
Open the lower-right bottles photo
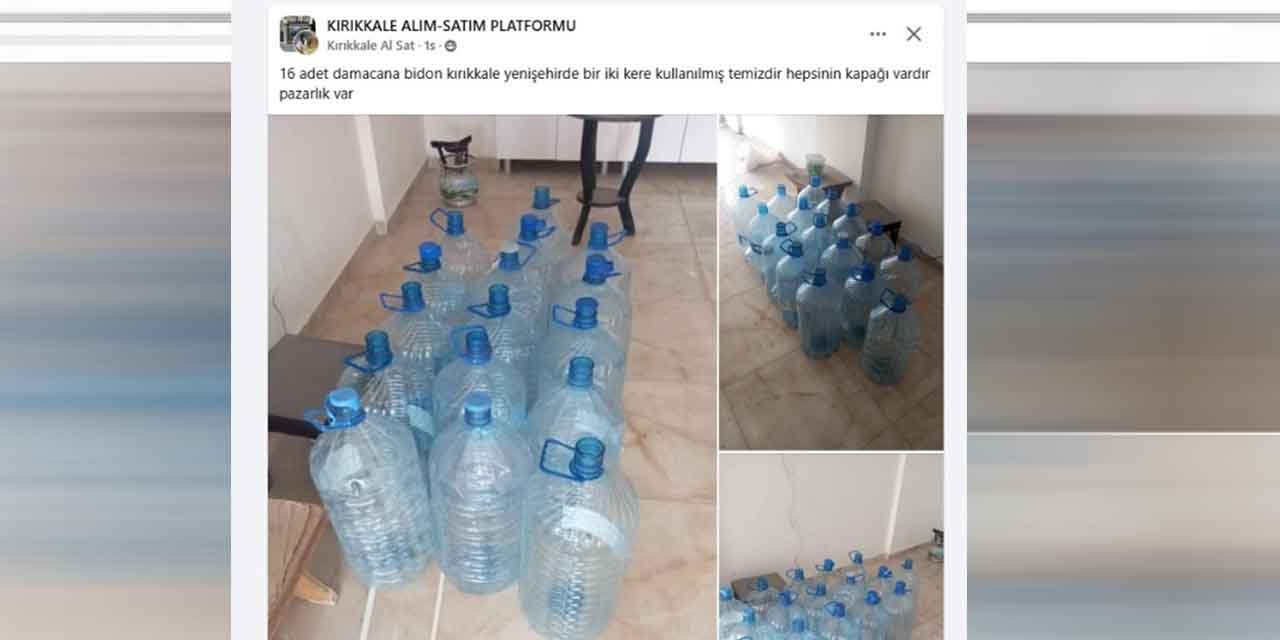click(830, 547)
